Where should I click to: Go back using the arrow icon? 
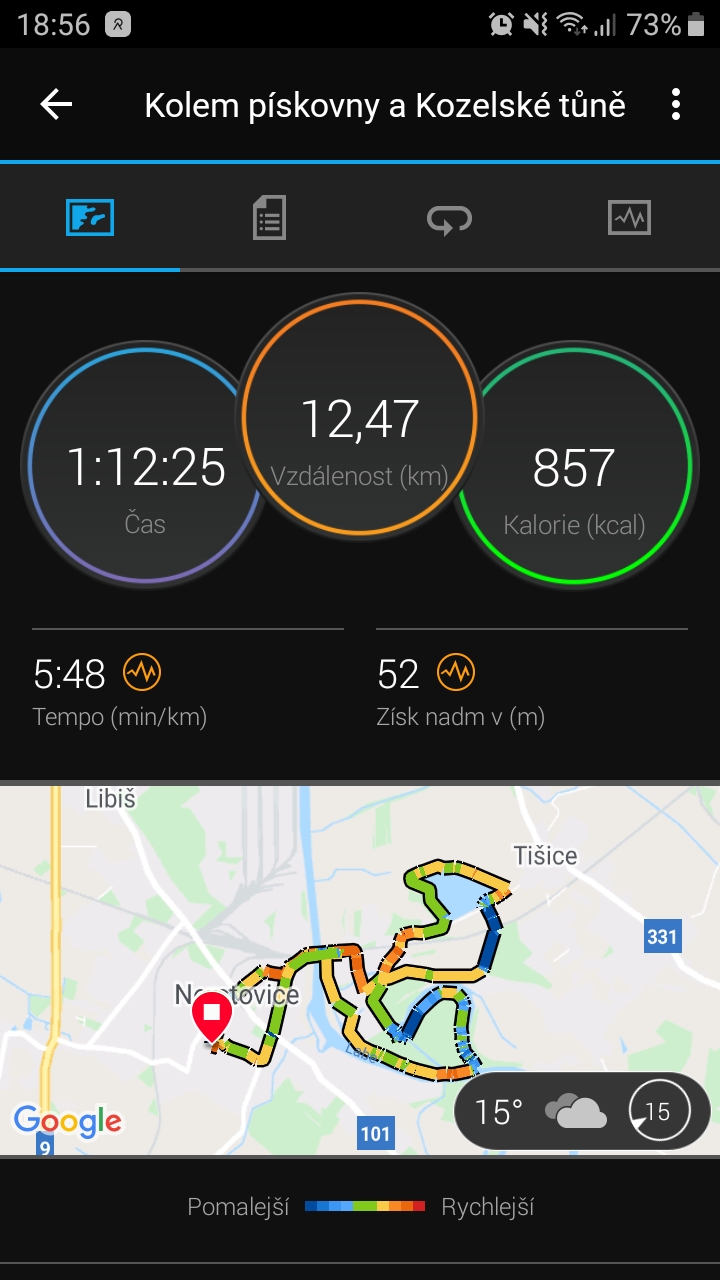click(56, 105)
